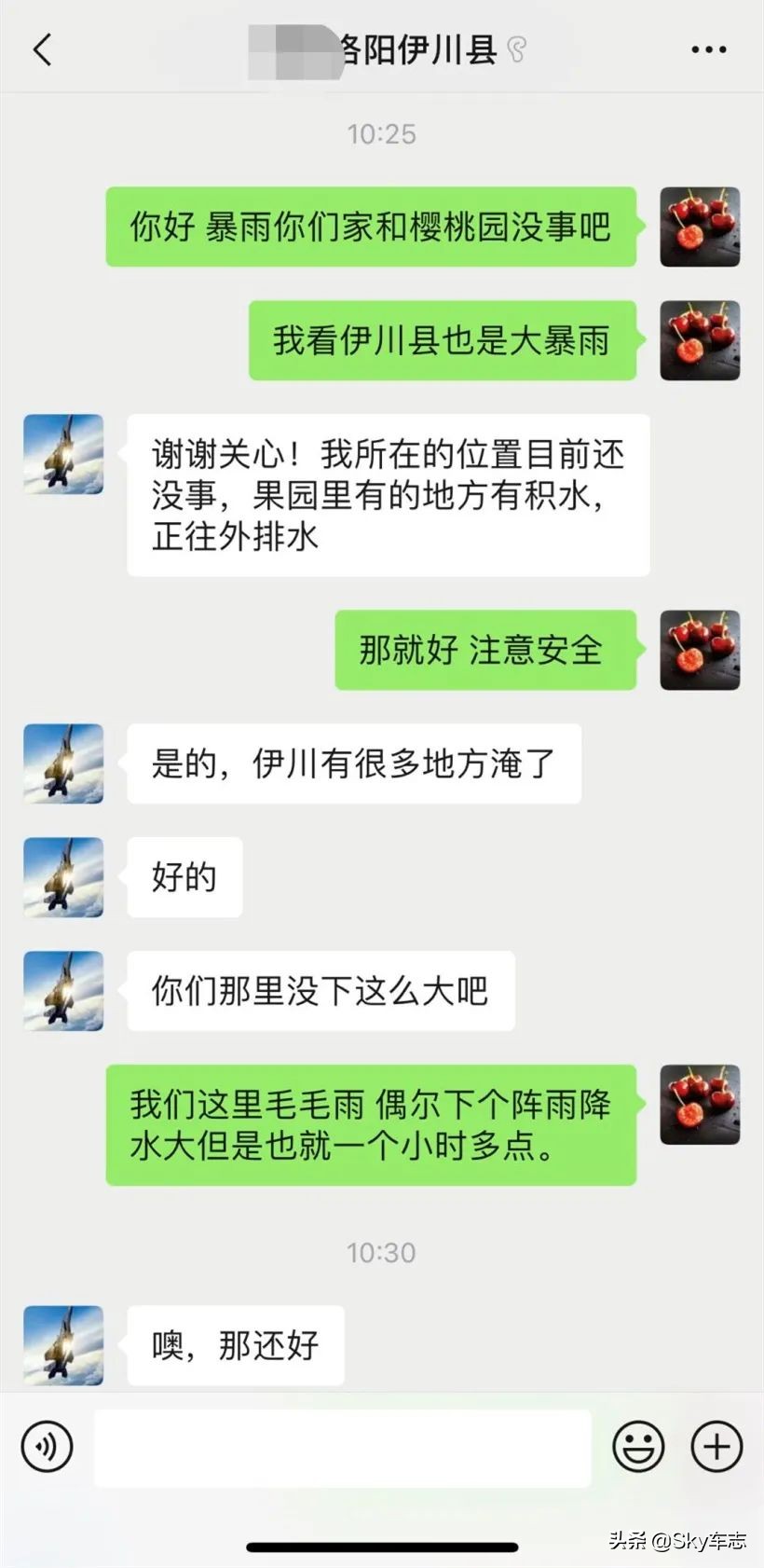This screenshot has width=764, height=1568.
Task: Select the 你们那里没下这么大吧 message
Action: pyautogui.click(x=320, y=991)
